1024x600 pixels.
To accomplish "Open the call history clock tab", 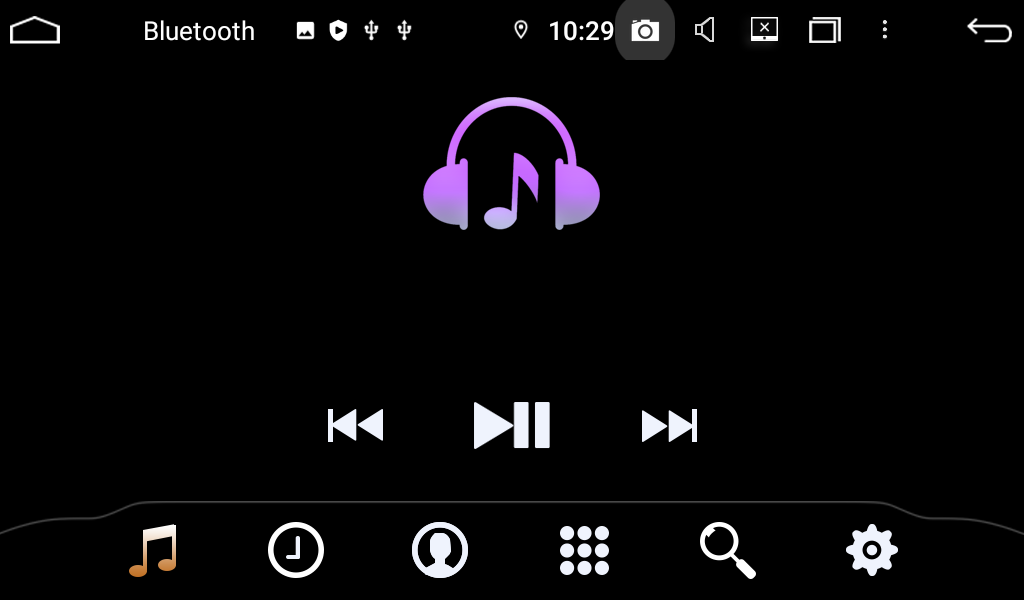I will (296, 550).
